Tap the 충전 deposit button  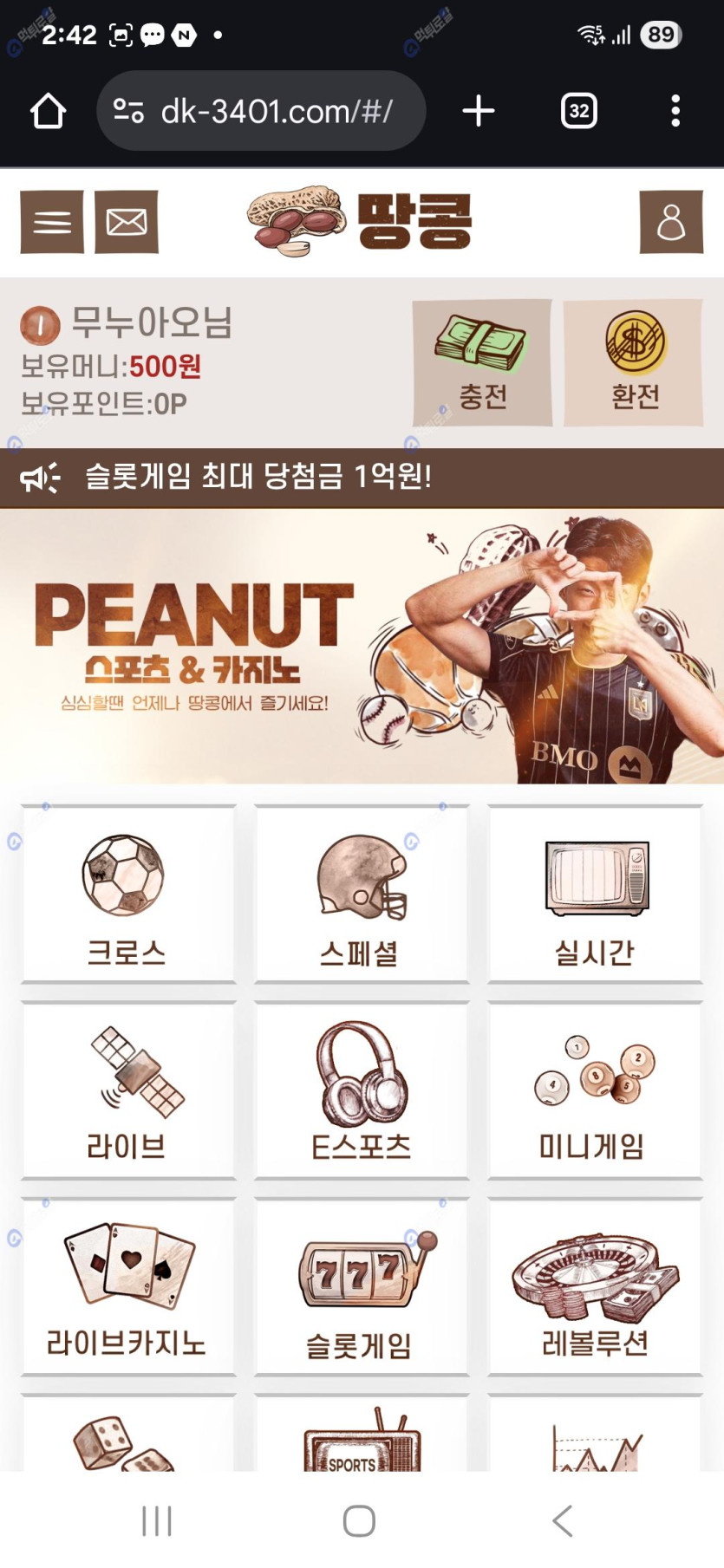482,363
